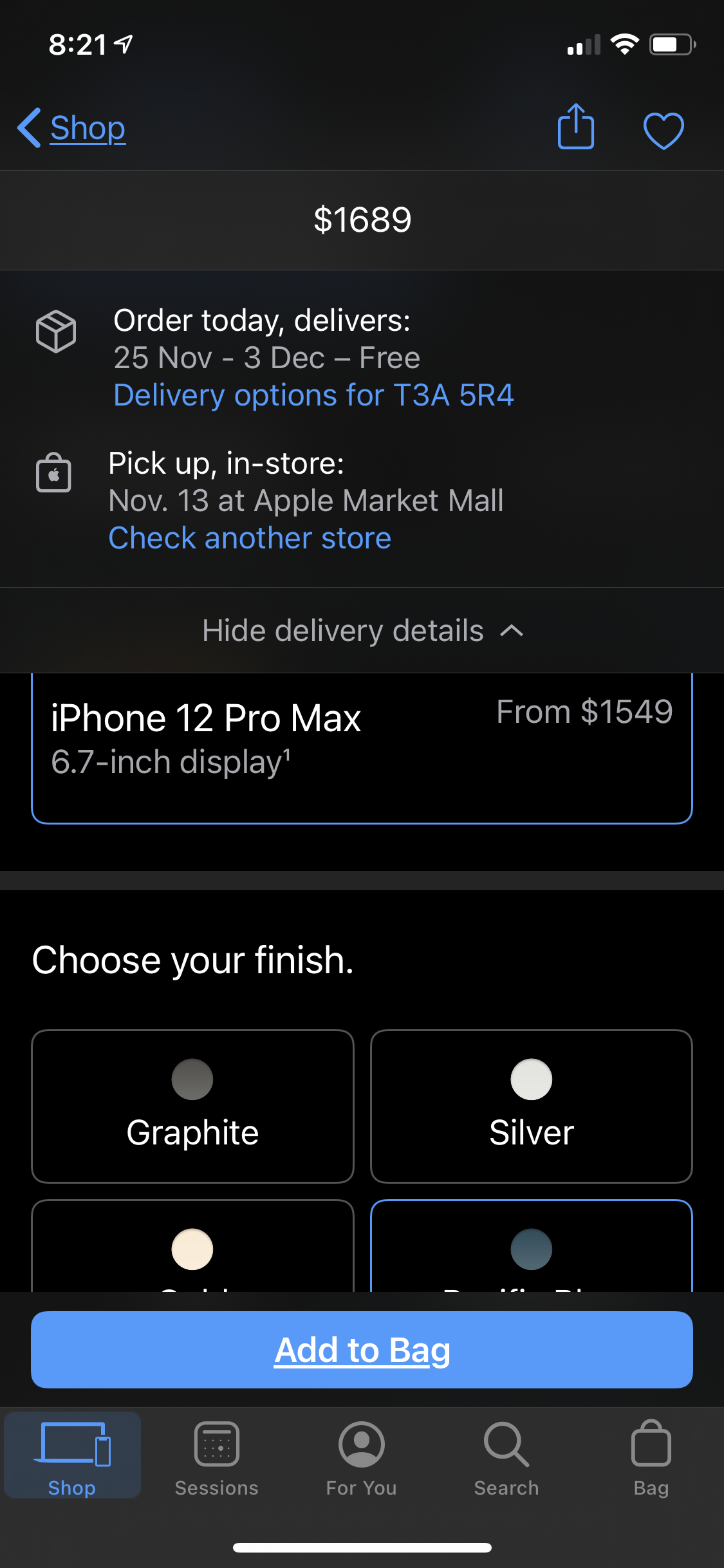Select the iPhone 12 Pro Max model

(362, 747)
